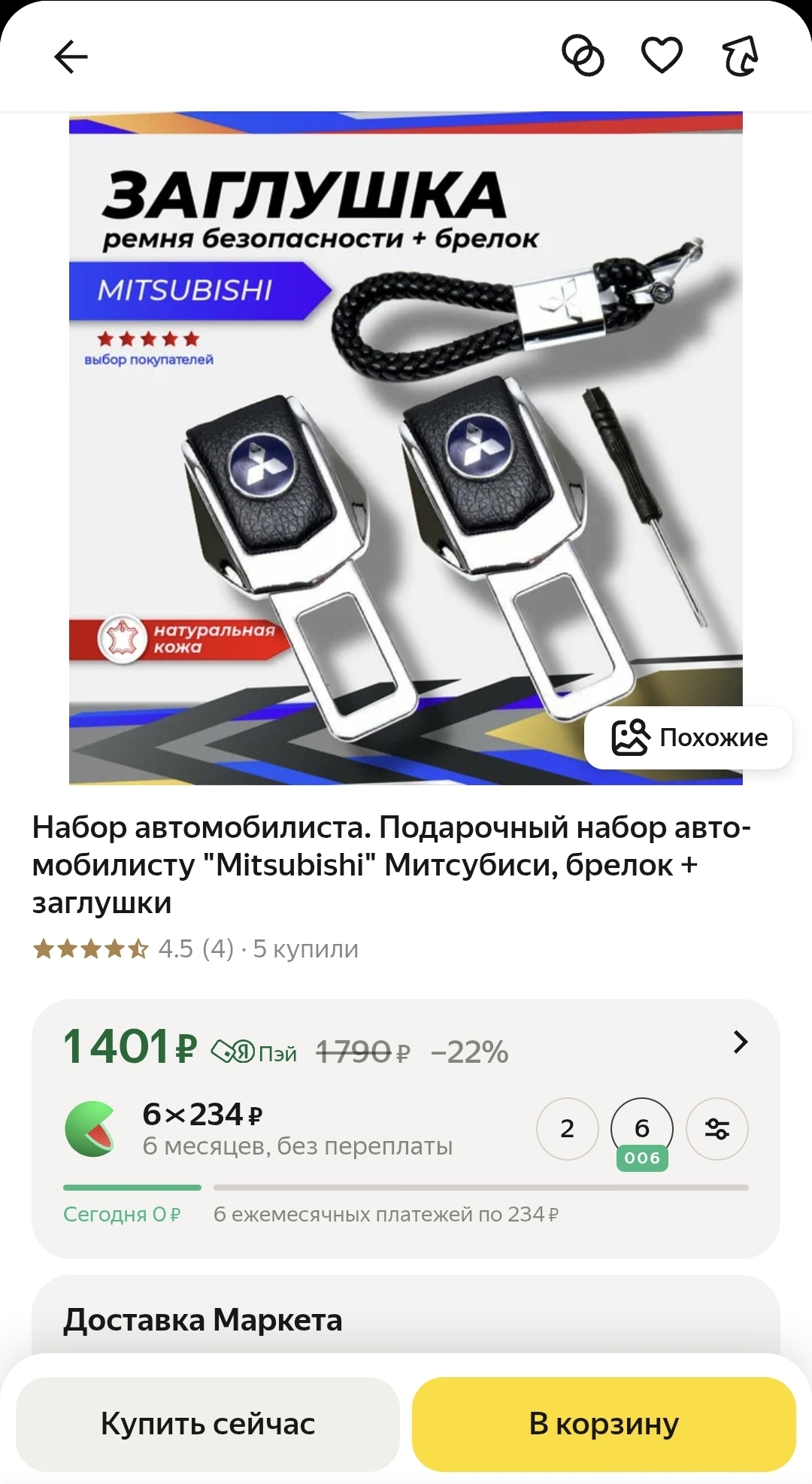Select the 2-month installment option

[567, 1128]
